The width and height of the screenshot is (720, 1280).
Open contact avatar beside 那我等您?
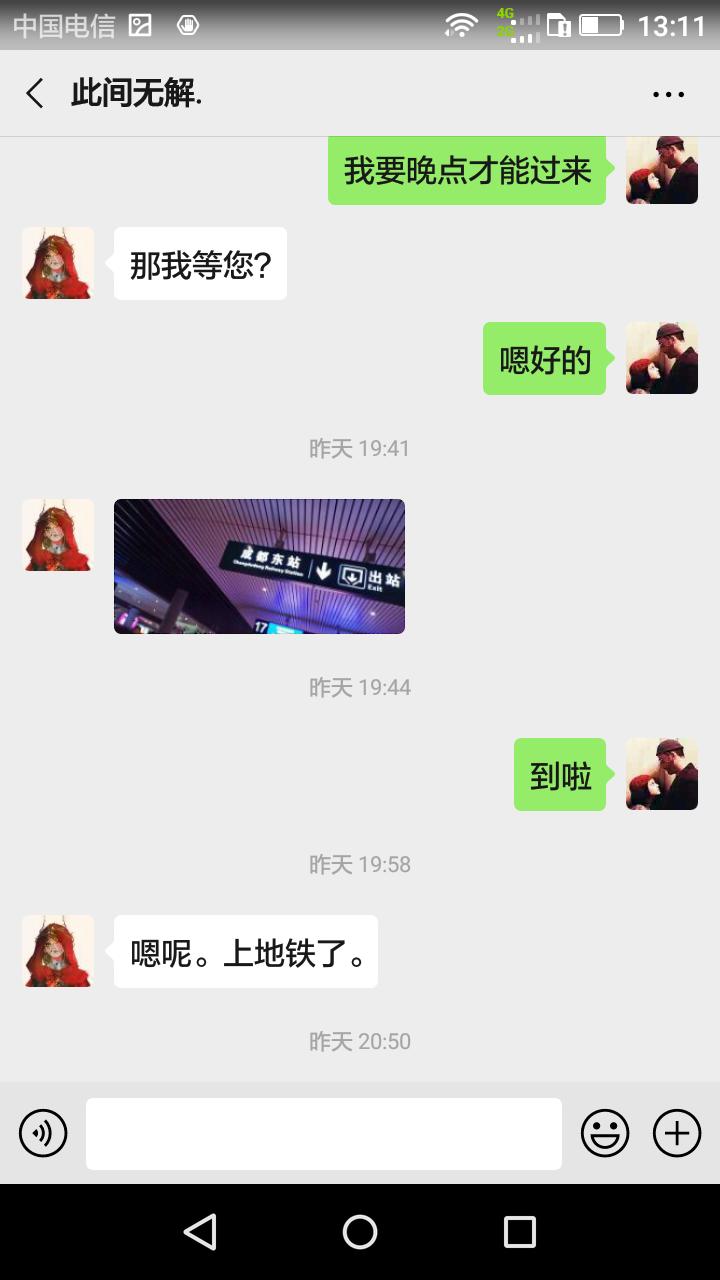58,263
